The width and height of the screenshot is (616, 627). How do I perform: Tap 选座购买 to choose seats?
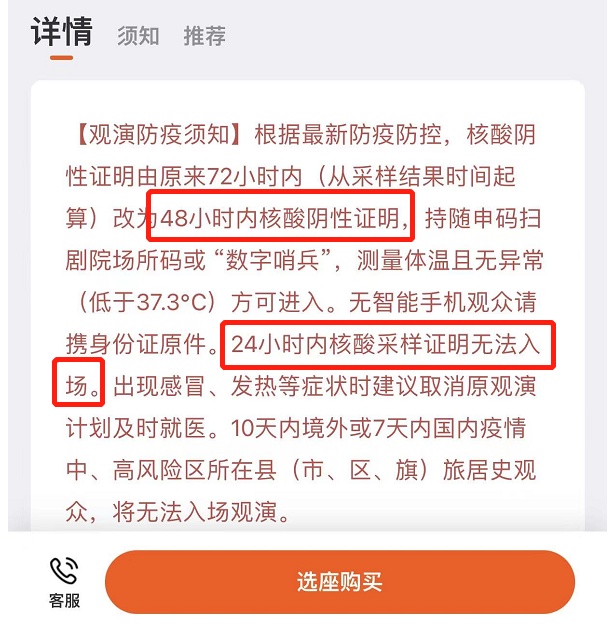(x=339, y=581)
